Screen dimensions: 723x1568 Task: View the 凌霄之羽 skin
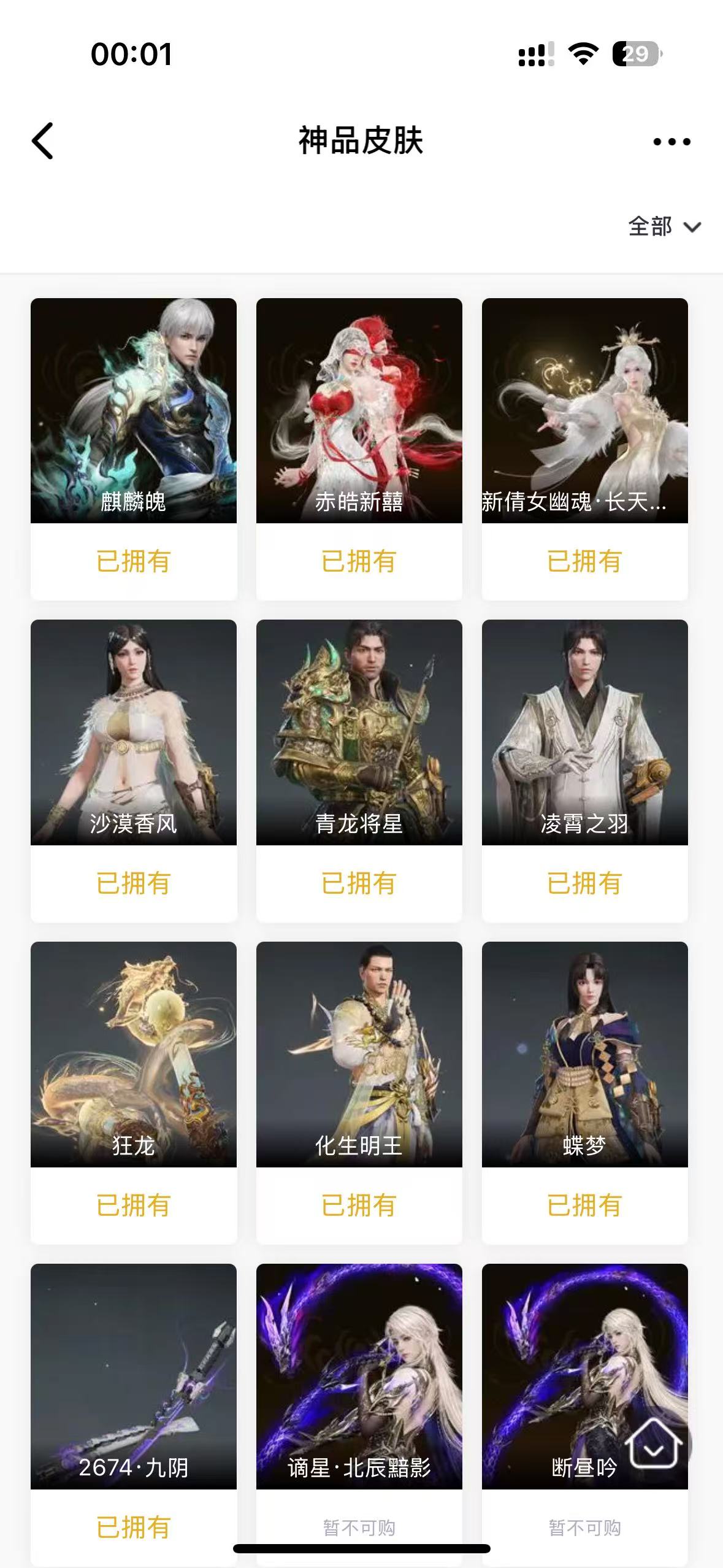pyautogui.click(x=584, y=732)
